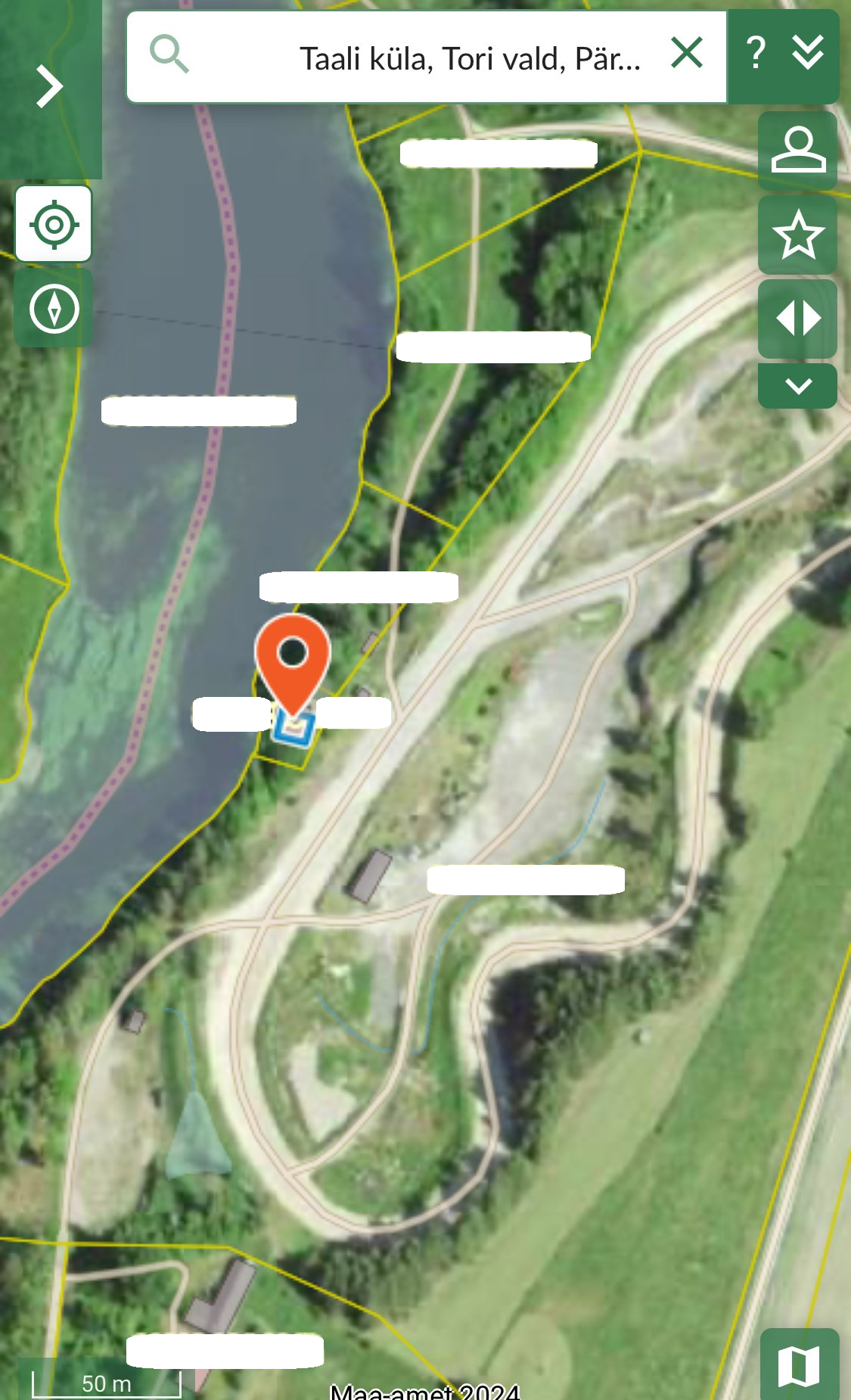Screen dimensions: 851x1400
Task: Expand the double-chevron menu at top
Action: pos(808,54)
